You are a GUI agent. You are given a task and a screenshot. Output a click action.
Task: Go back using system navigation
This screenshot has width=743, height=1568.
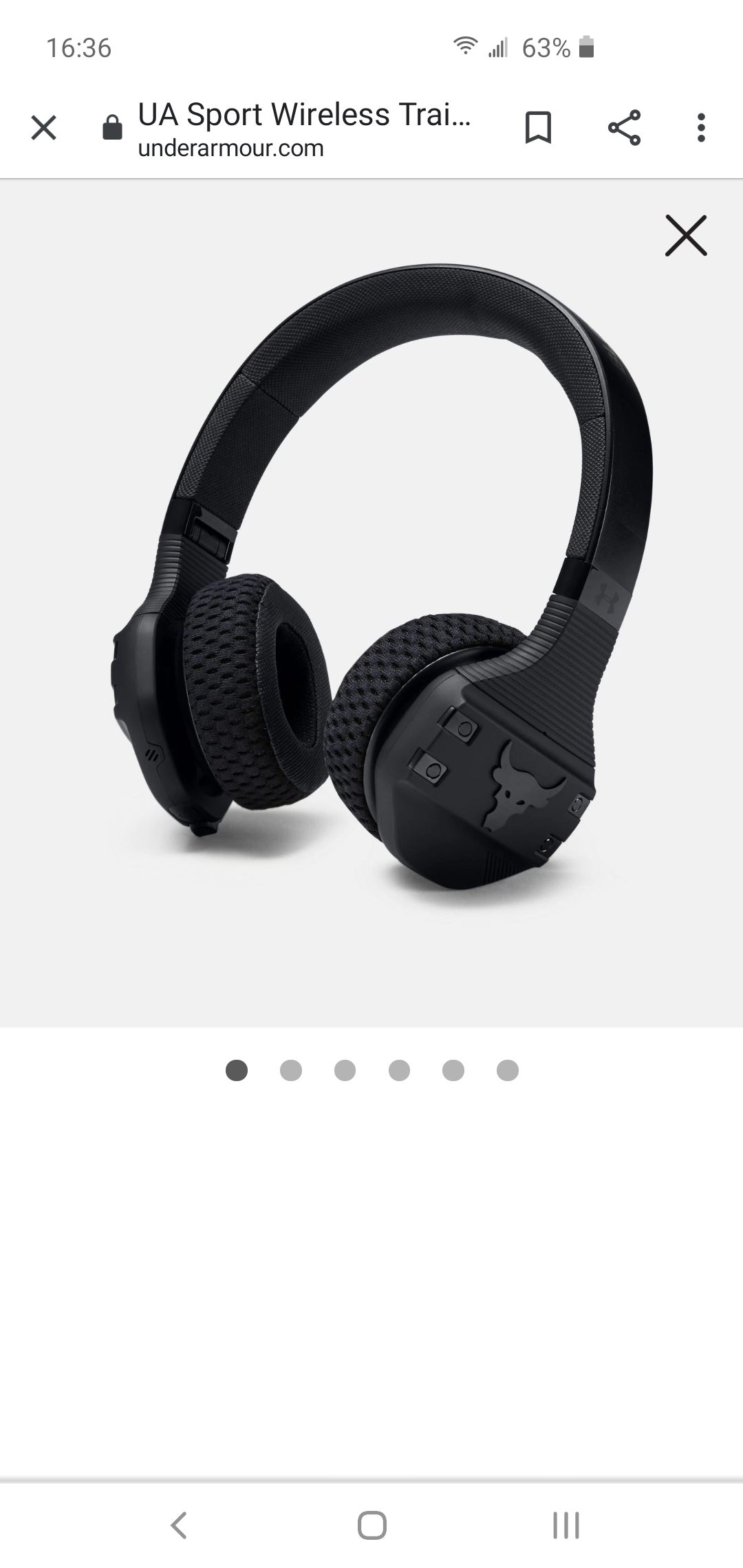pyautogui.click(x=178, y=1525)
